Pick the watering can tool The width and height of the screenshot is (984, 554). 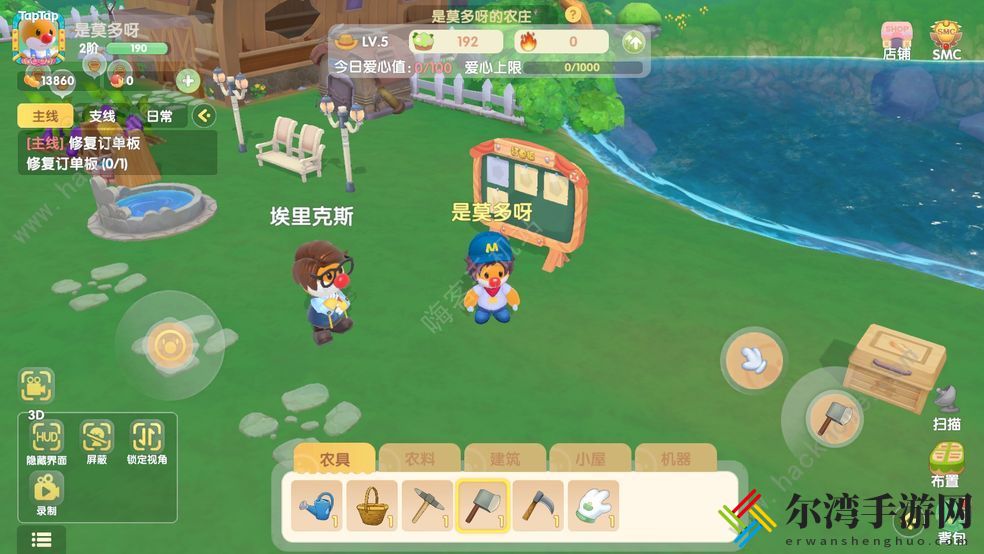pyautogui.click(x=317, y=505)
